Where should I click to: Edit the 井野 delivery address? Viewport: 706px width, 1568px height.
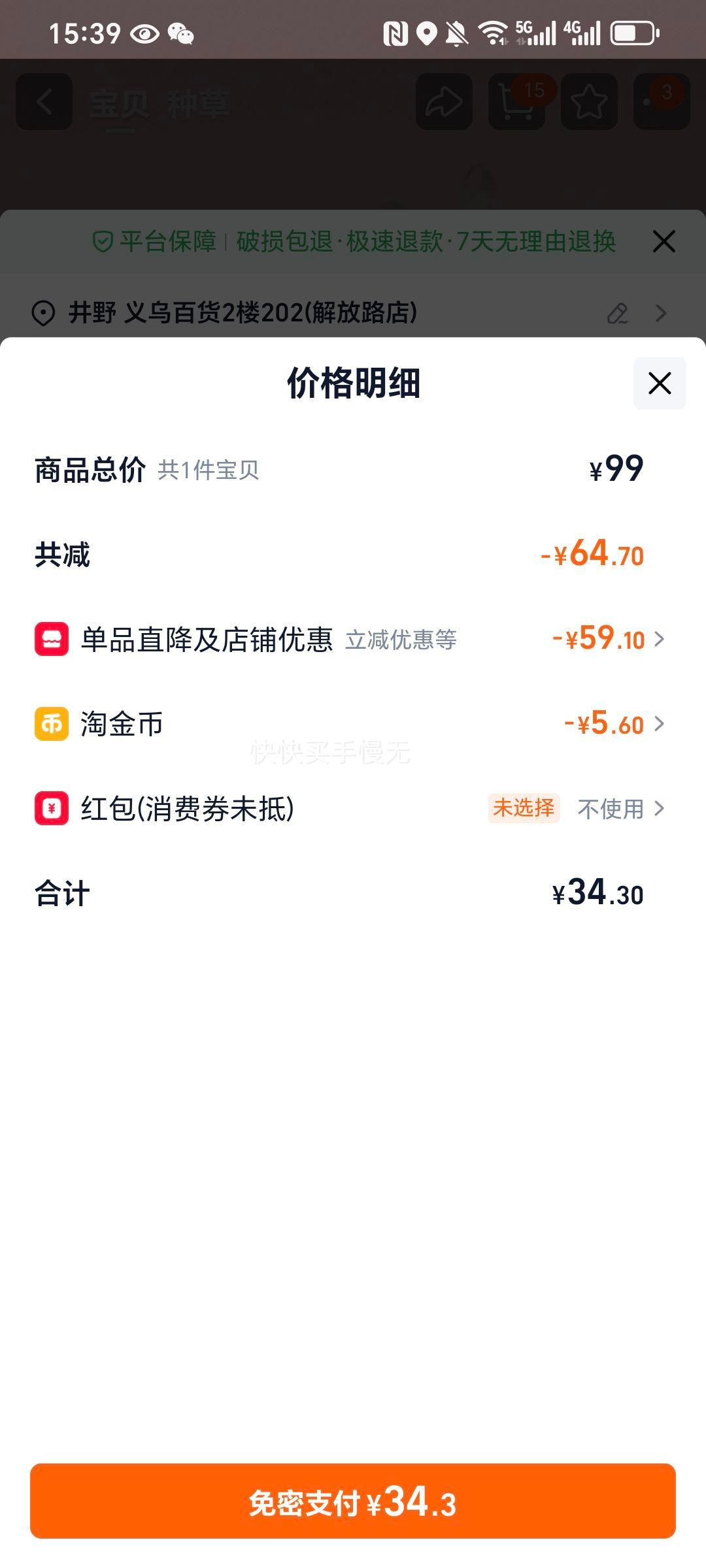point(617,314)
